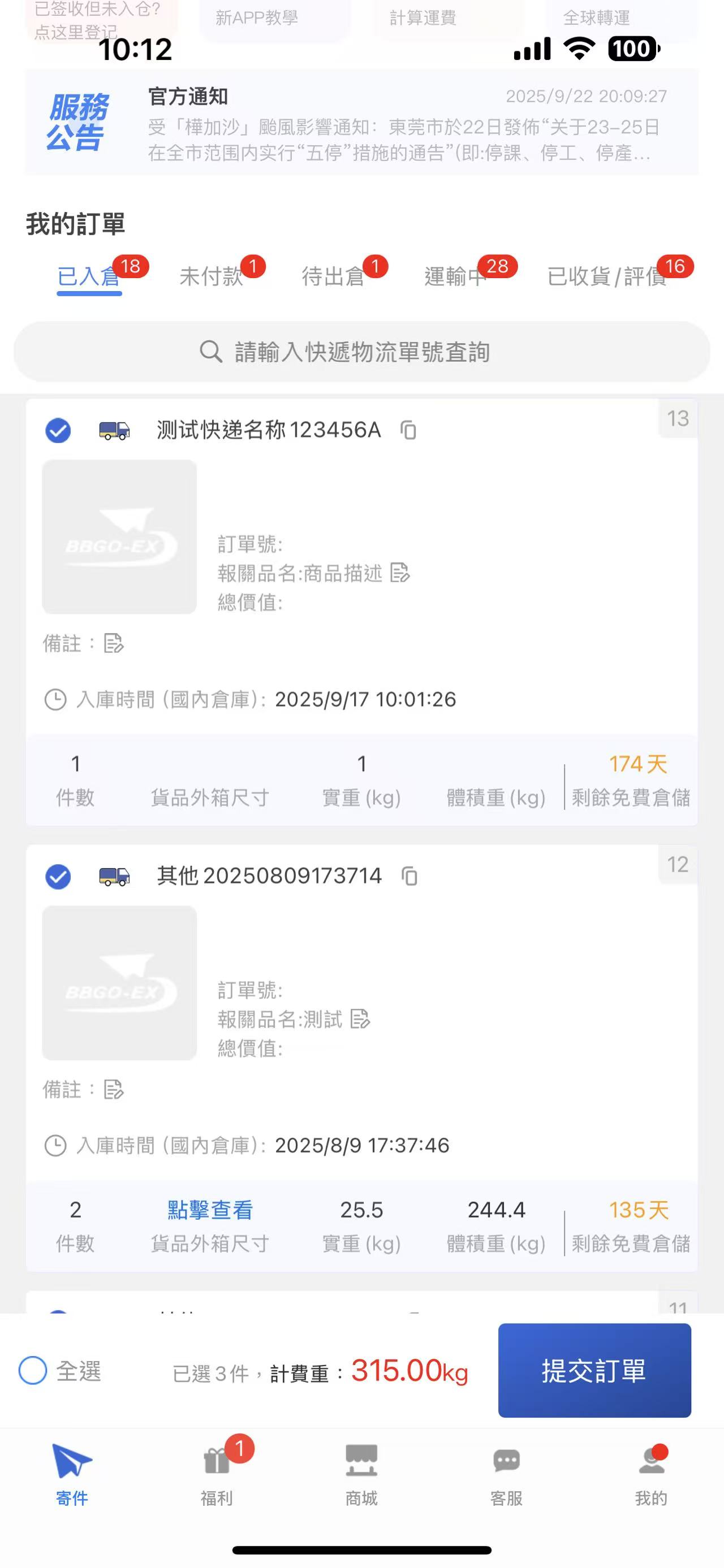Switch to the 待出倉 orders tab
The width and height of the screenshot is (724, 1568).
pyautogui.click(x=333, y=276)
